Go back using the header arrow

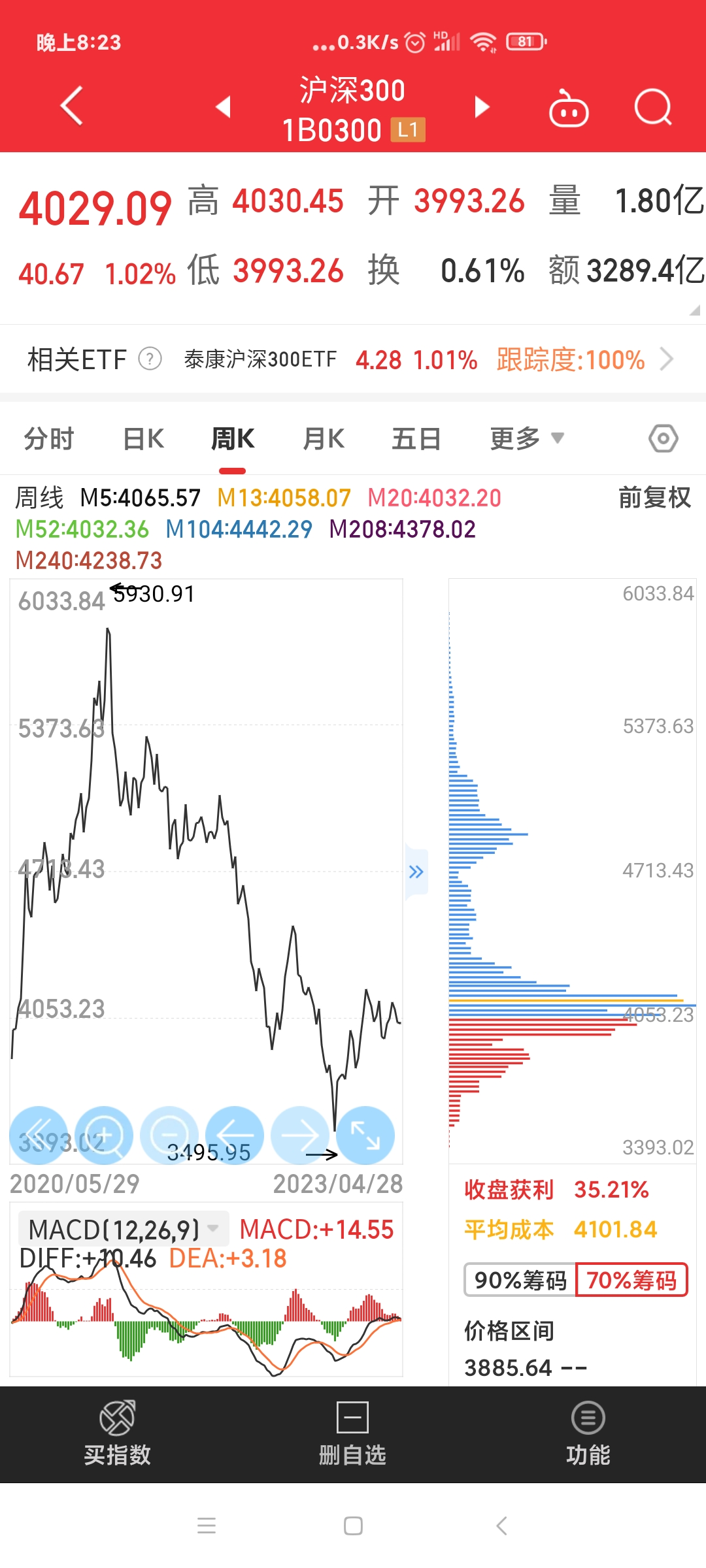coord(72,106)
